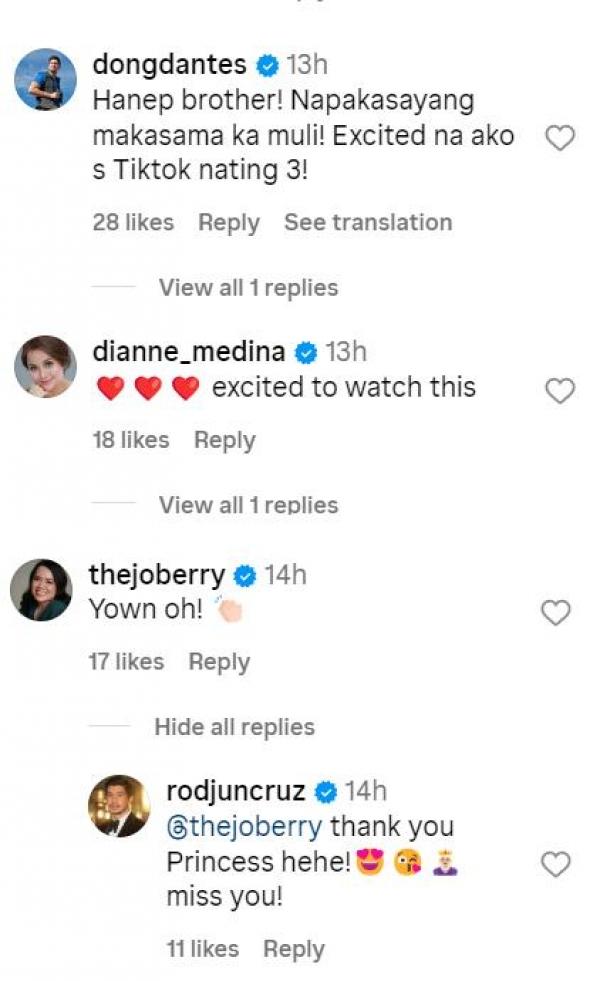600x981 pixels.
Task: Reply to dongdantes' comment
Action: tap(228, 223)
